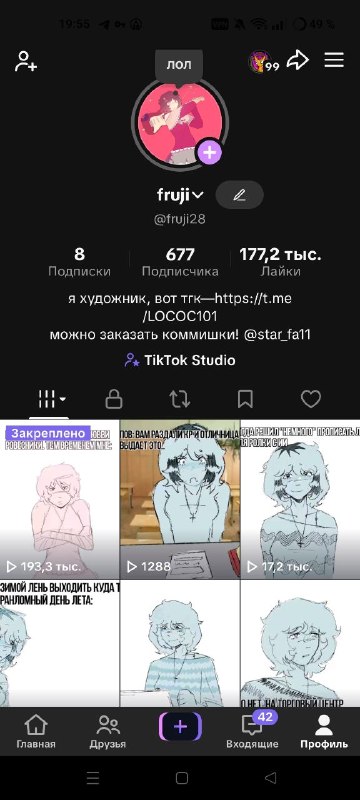Open the video with 17,2 тыс. views
Screen dimensions: 360x800
(x=300, y=499)
